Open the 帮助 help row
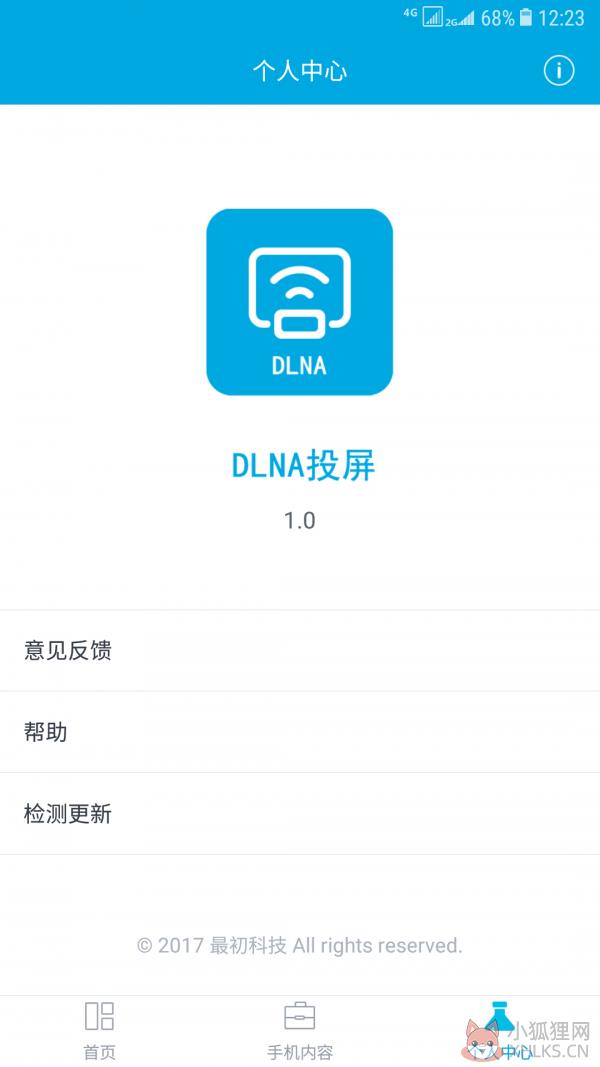Viewport: 600px width, 1067px height. [x=300, y=732]
